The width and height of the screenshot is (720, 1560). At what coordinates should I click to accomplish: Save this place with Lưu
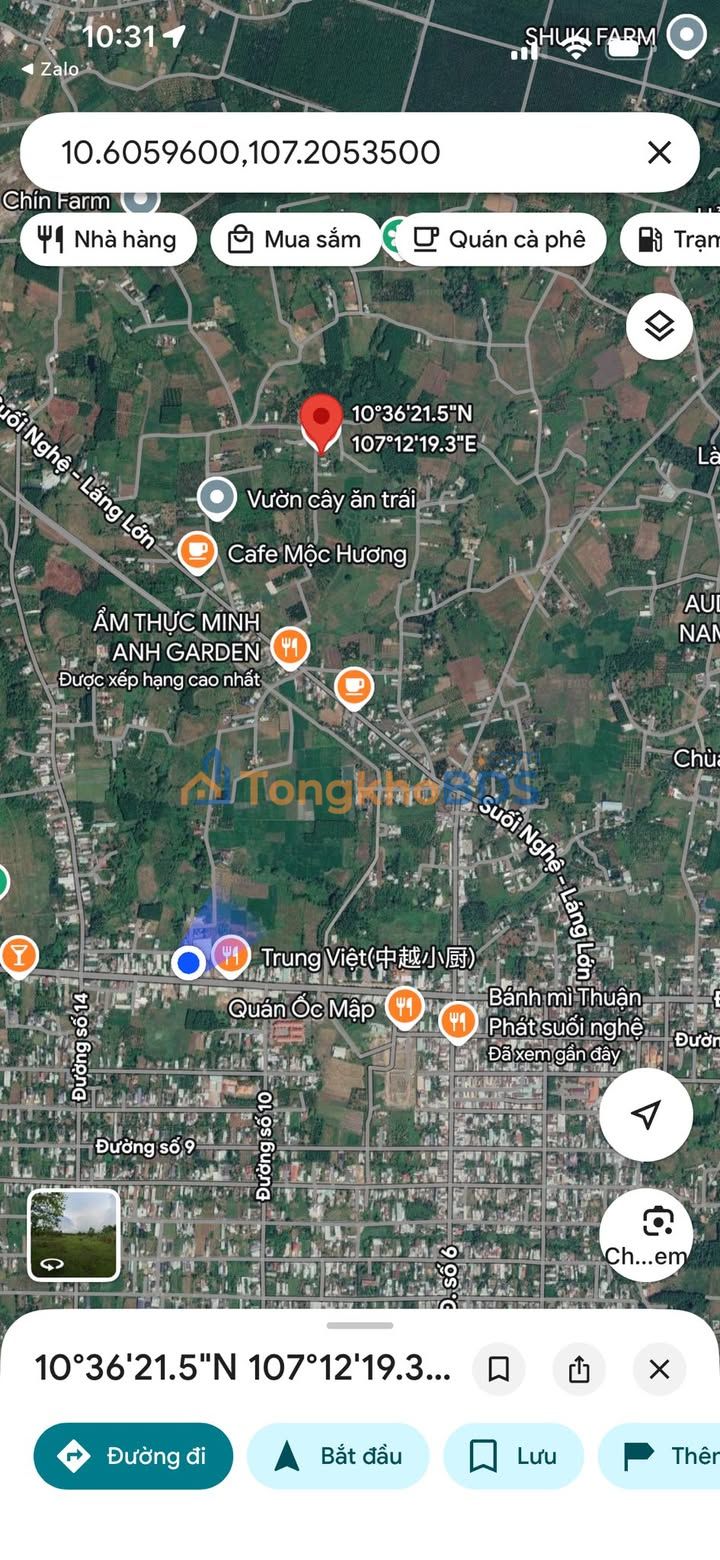[x=513, y=1456]
